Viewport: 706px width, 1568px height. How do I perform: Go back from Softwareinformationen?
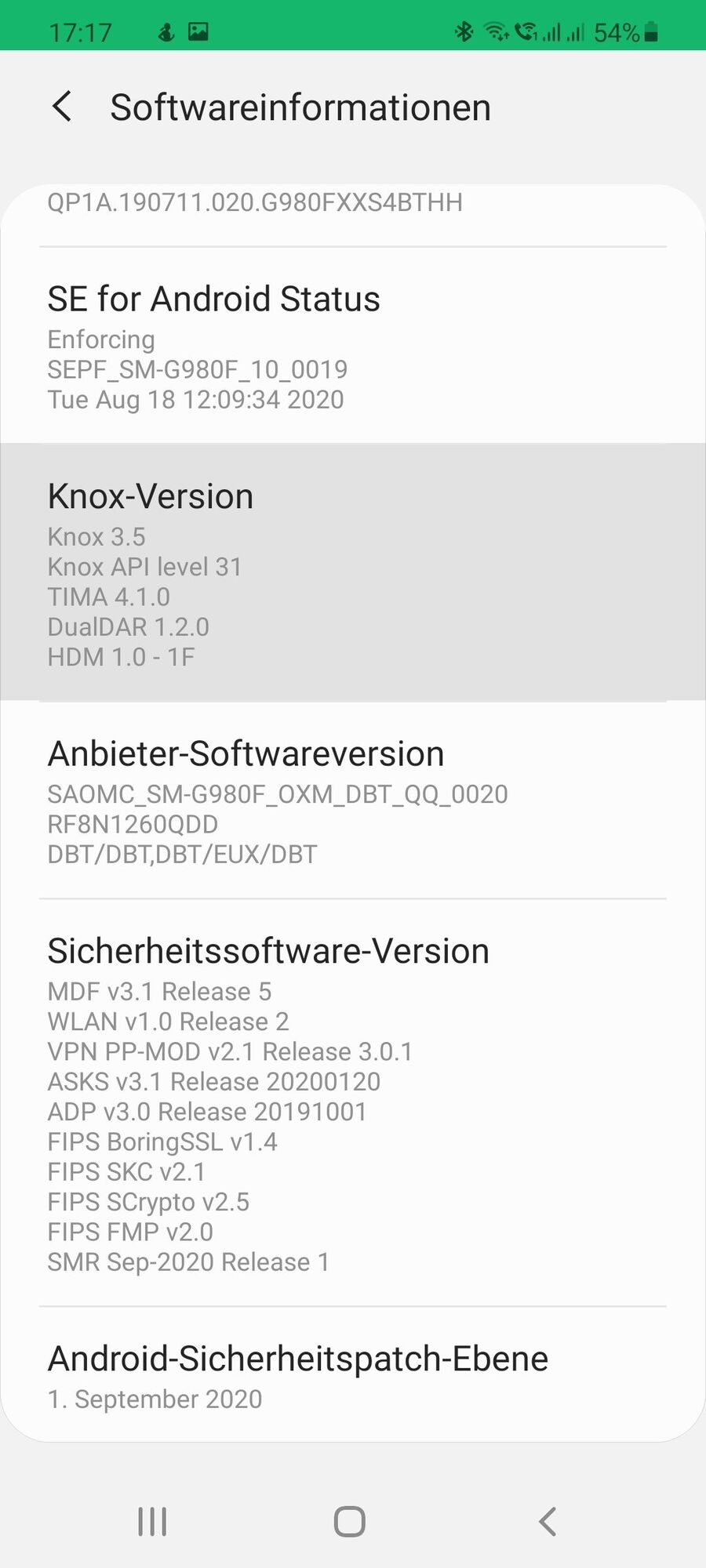coord(62,107)
